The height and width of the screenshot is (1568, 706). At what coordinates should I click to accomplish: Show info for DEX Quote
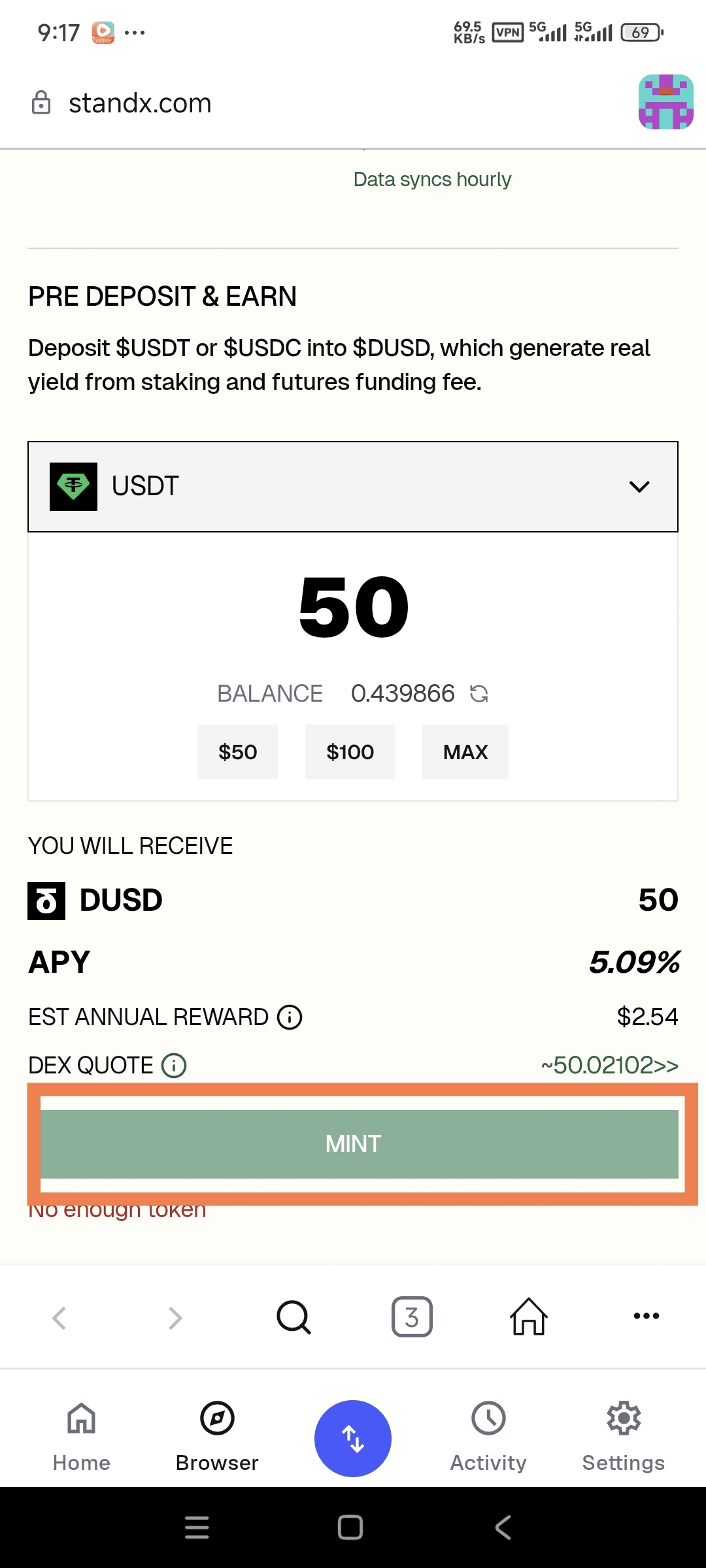click(x=174, y=1066)
